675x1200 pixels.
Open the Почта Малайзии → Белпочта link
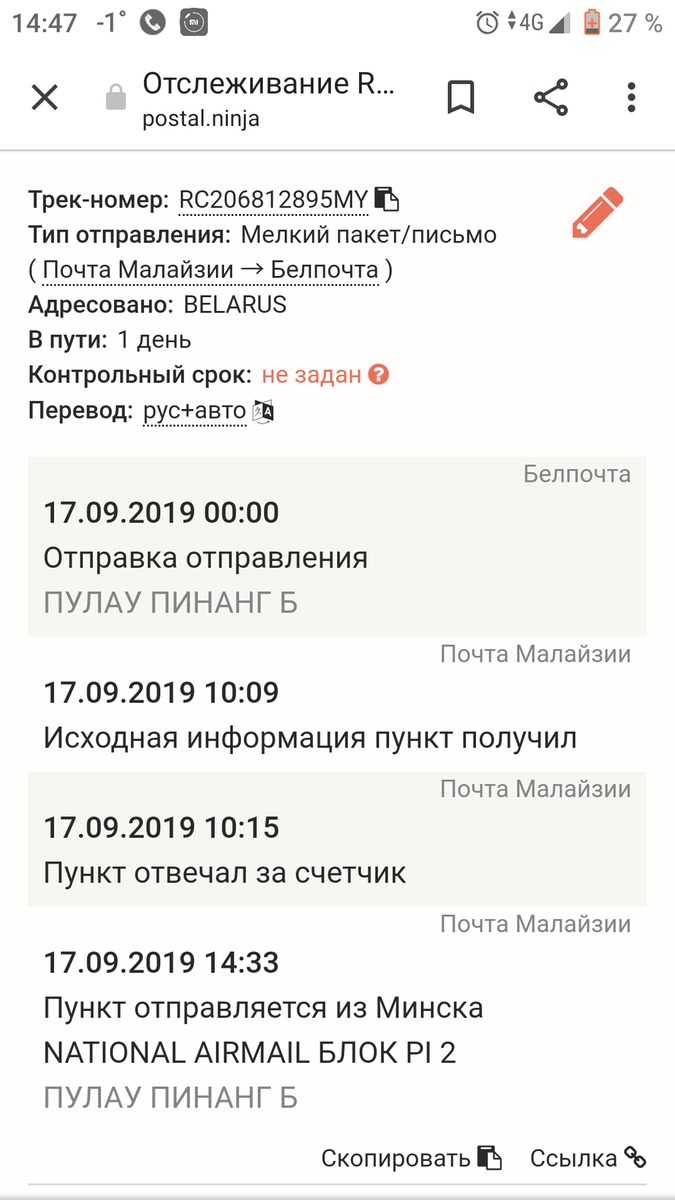[x=210, y=270]
